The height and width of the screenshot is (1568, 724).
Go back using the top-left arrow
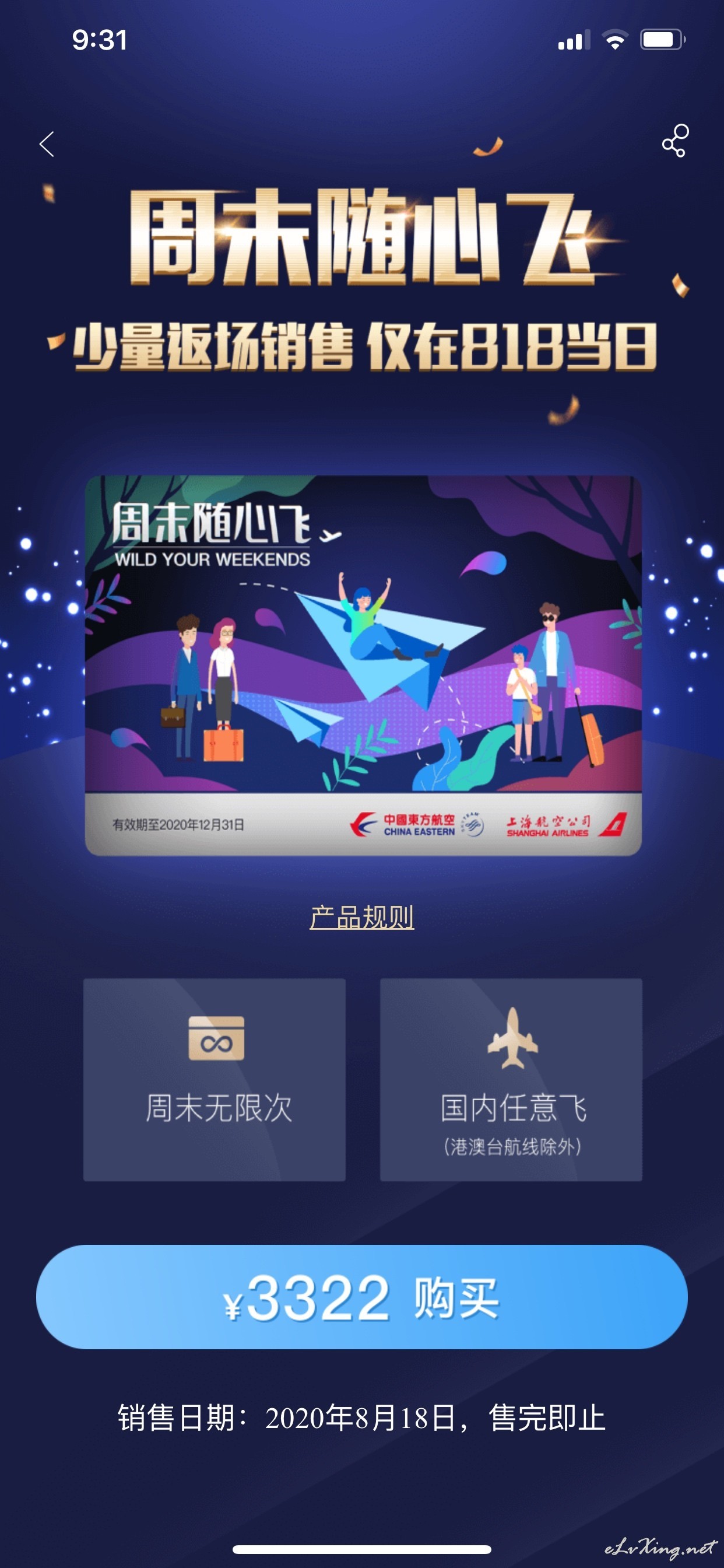click(x=47, y=144)
